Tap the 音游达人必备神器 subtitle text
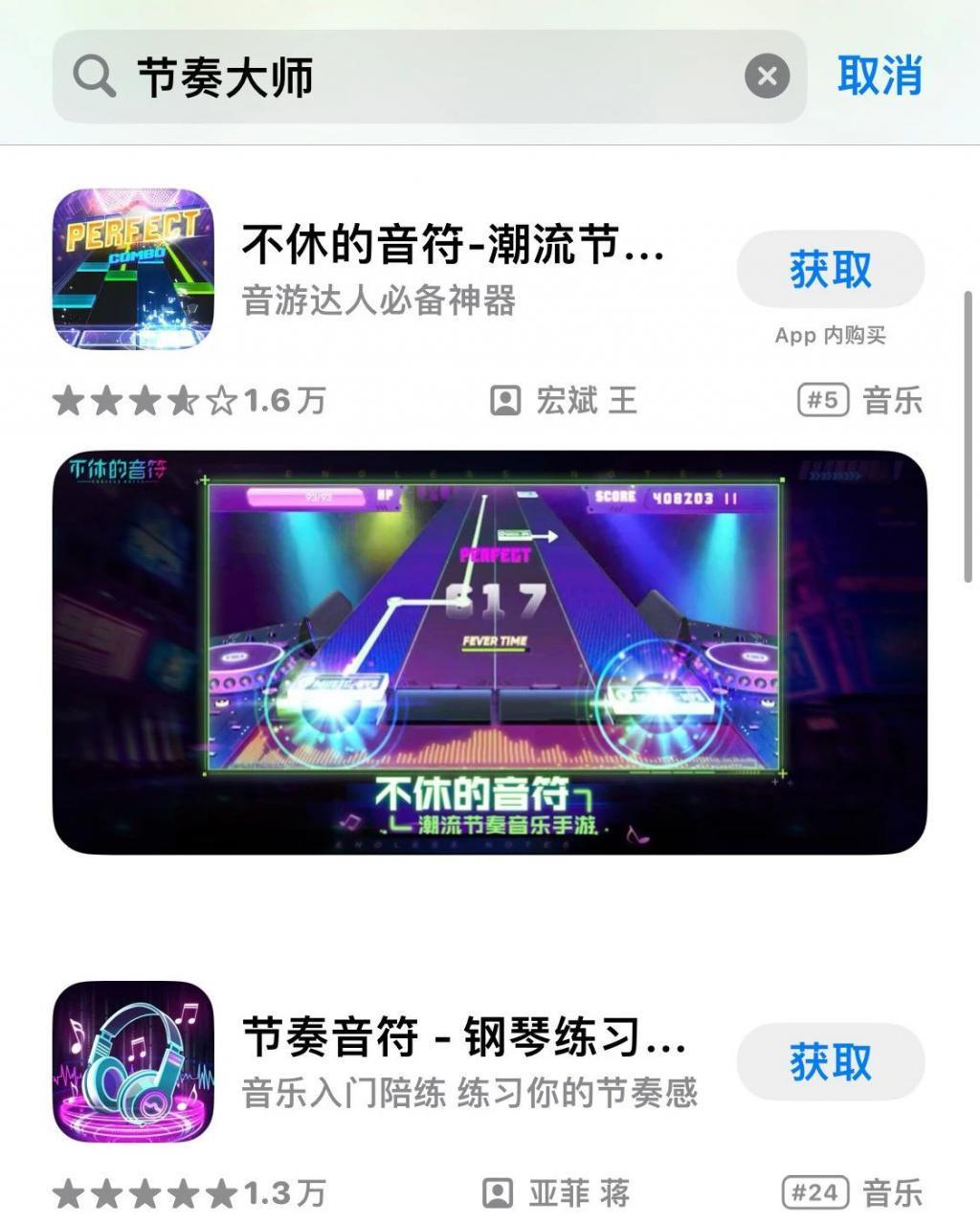This screenshot has width=980, height=1223. (378, 301)
